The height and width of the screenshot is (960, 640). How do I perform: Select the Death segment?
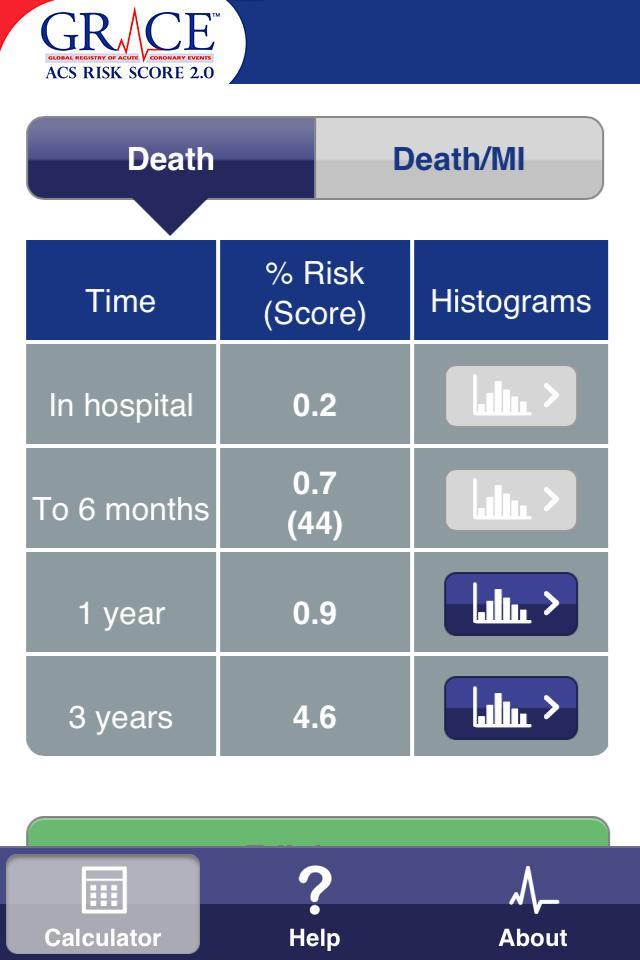click(171, 158)
